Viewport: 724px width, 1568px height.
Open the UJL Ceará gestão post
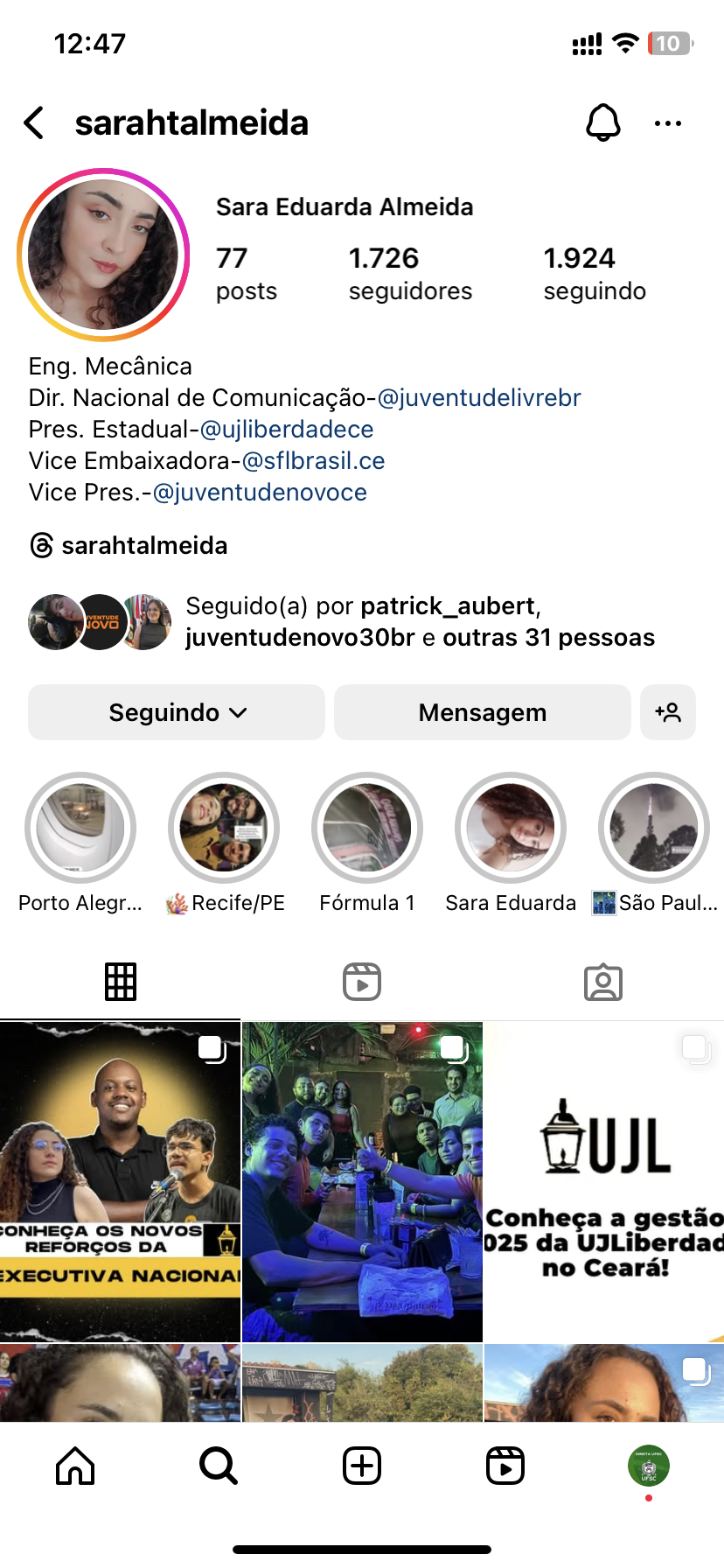[x=604, y=1181]
